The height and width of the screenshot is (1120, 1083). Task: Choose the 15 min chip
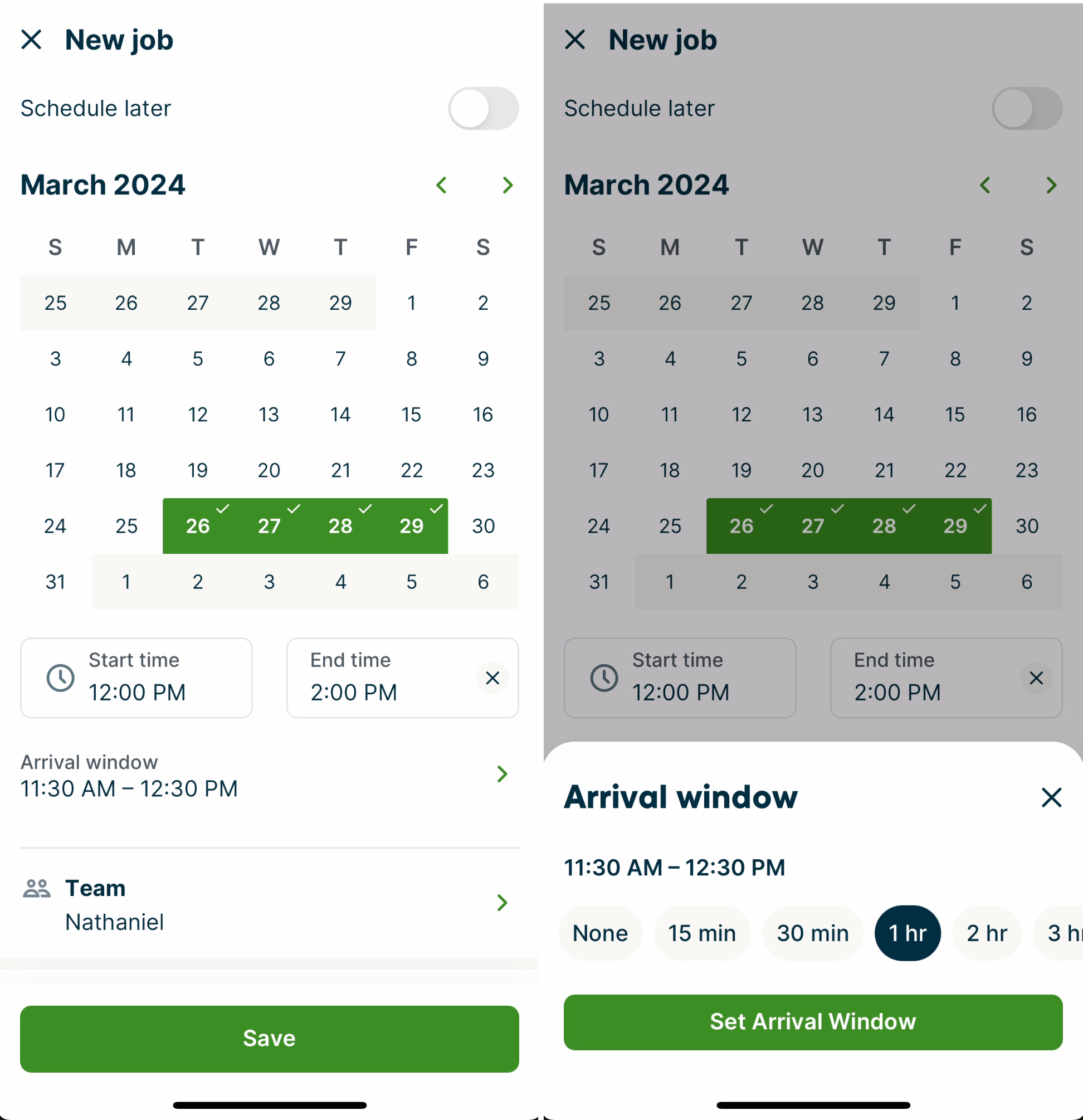pos(701,933)
